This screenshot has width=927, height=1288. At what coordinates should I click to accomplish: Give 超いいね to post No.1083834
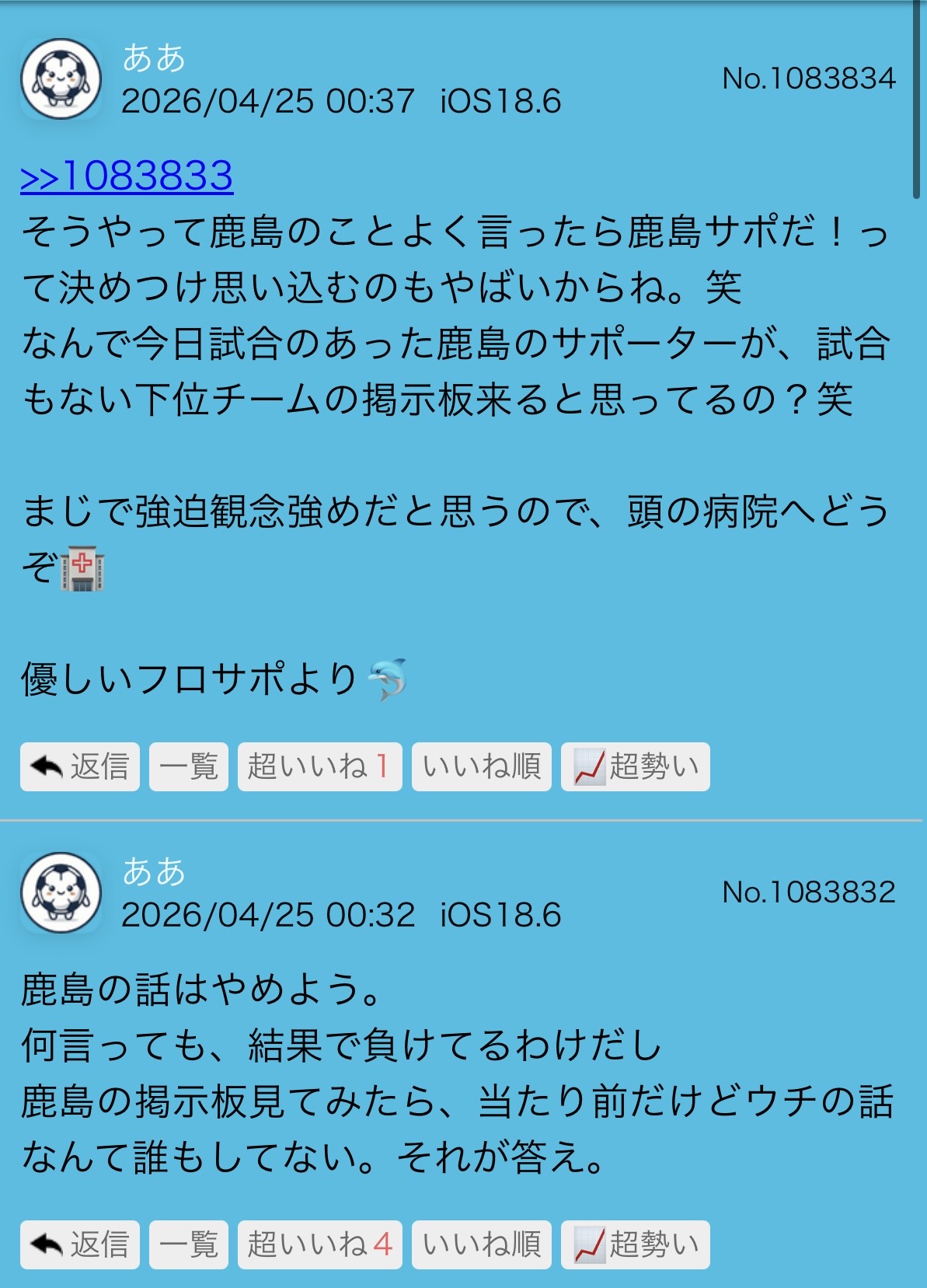click(319, 767)
